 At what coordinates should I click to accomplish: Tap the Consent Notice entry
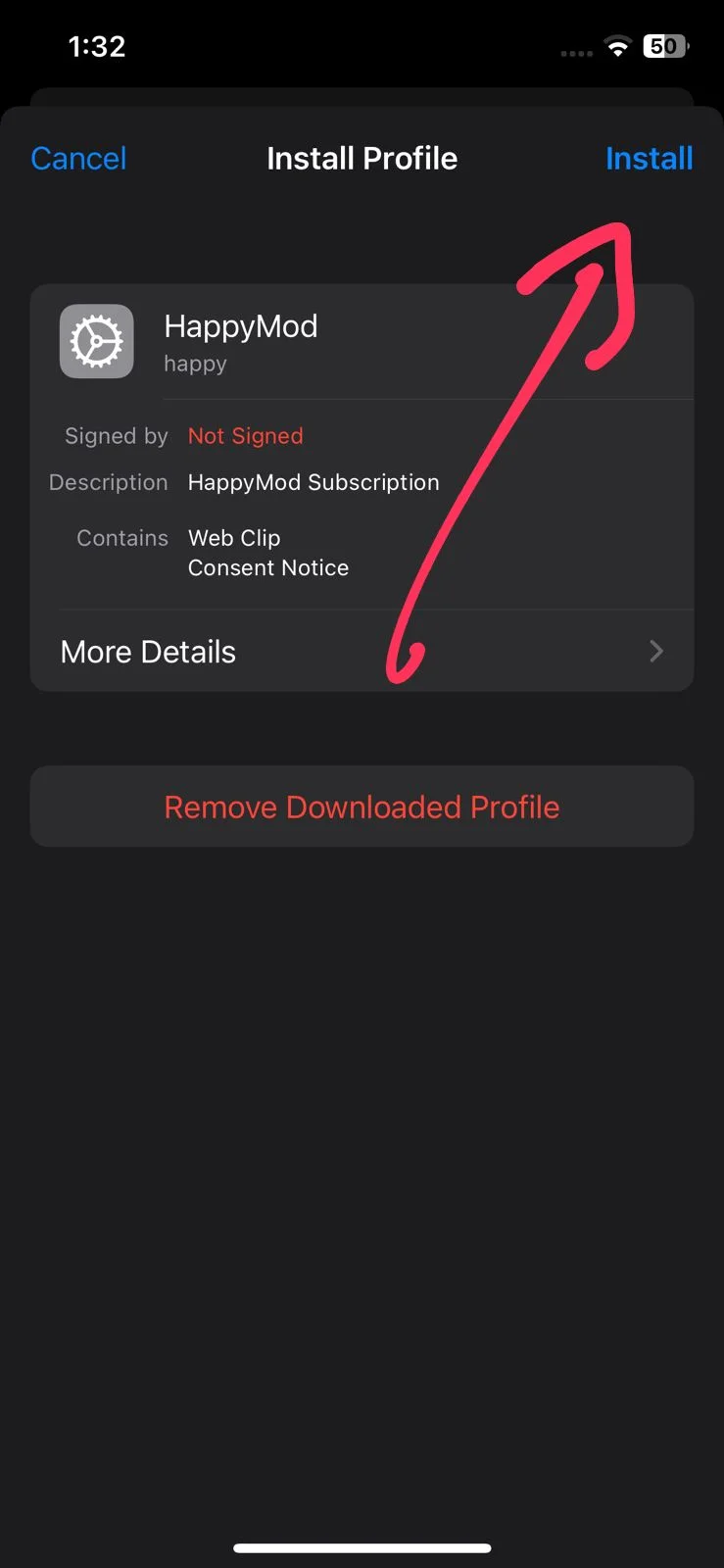point(267,567)
